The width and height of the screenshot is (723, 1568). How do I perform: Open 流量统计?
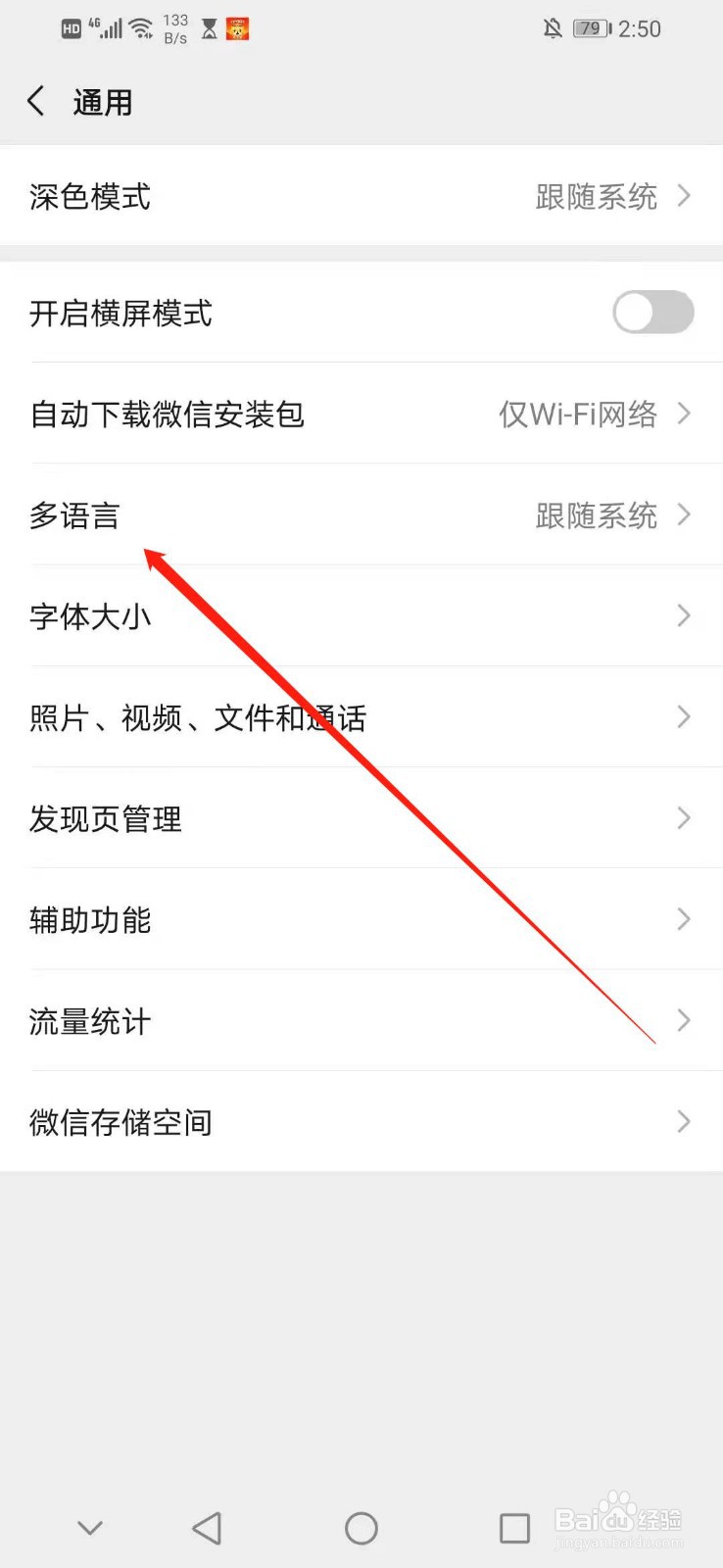click(361, 1020)
